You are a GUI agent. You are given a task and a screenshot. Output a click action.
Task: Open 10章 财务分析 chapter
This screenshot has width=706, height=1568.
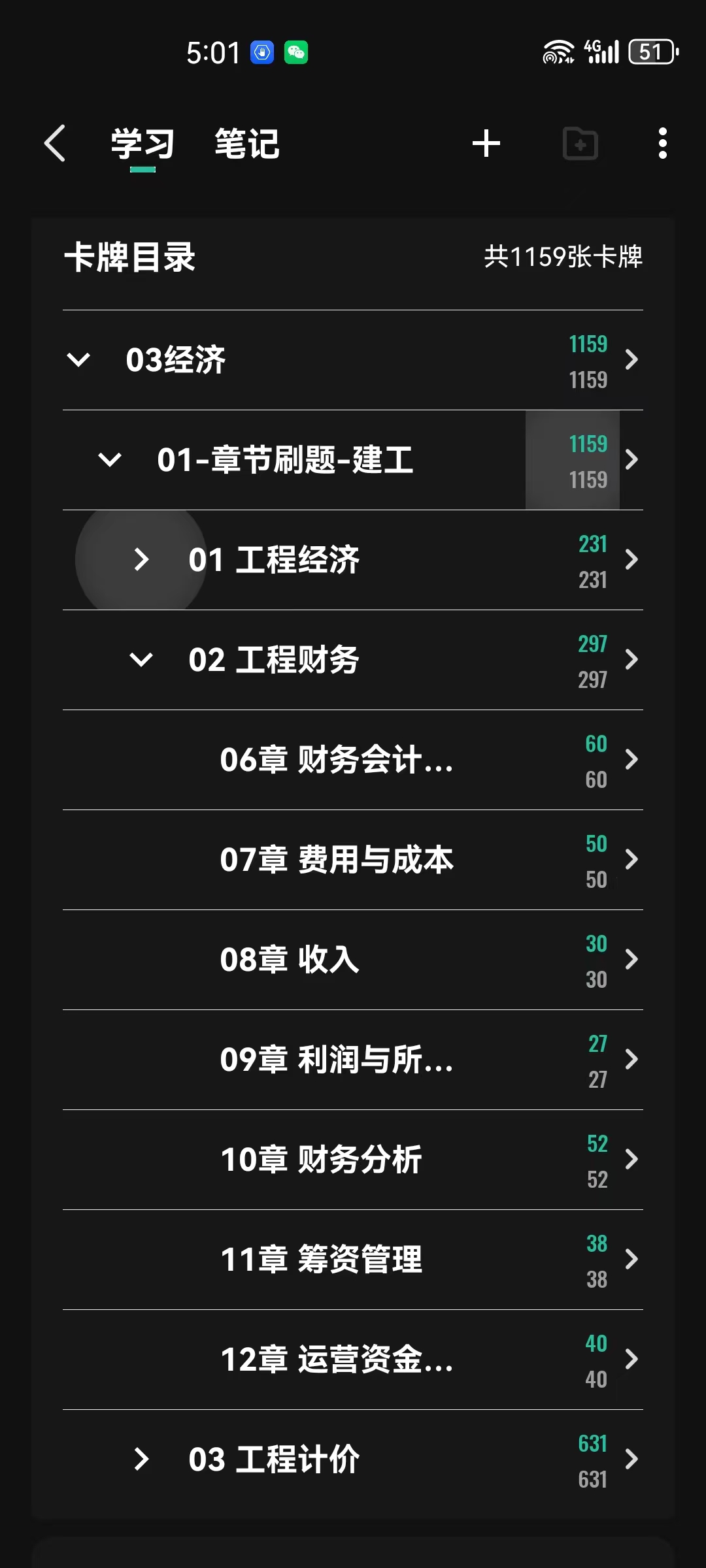pos(320,1160)
